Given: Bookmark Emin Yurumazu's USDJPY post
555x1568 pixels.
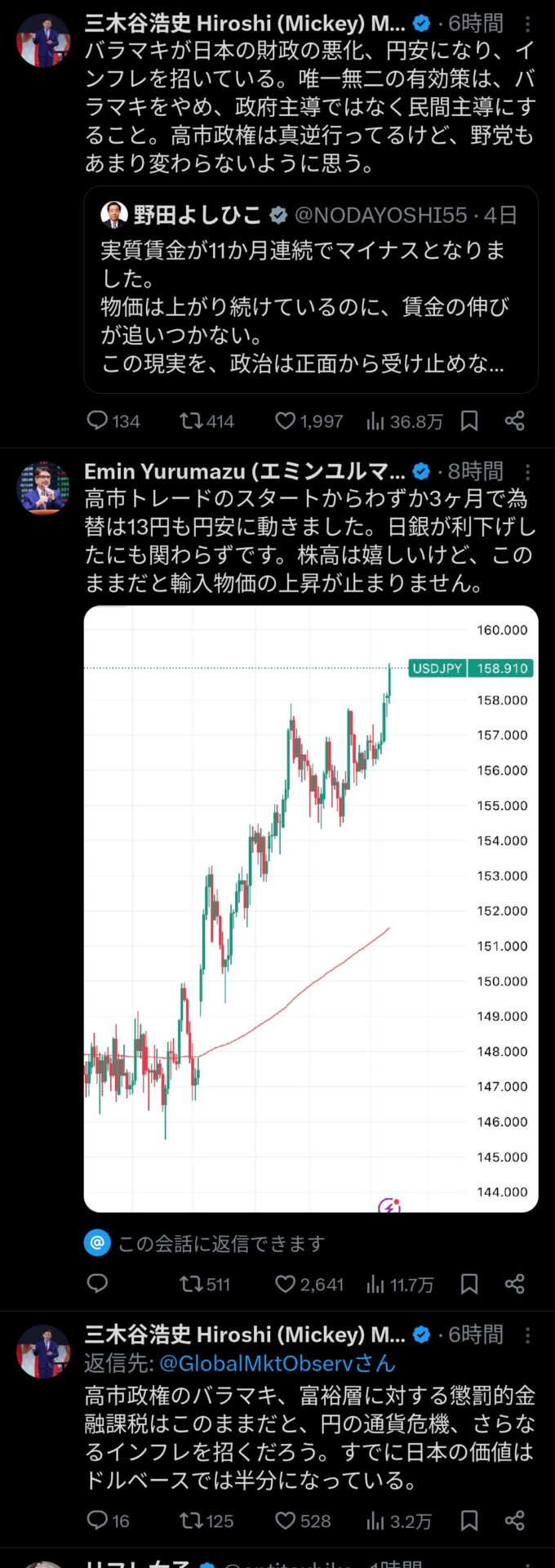Looking at the screenshot, I should point(469,1284).
